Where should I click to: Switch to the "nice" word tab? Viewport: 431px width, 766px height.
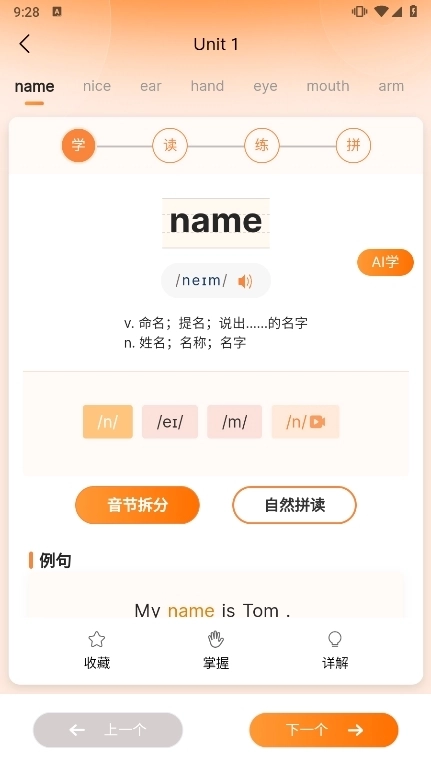pyautogui.click(x=97, y=86)
